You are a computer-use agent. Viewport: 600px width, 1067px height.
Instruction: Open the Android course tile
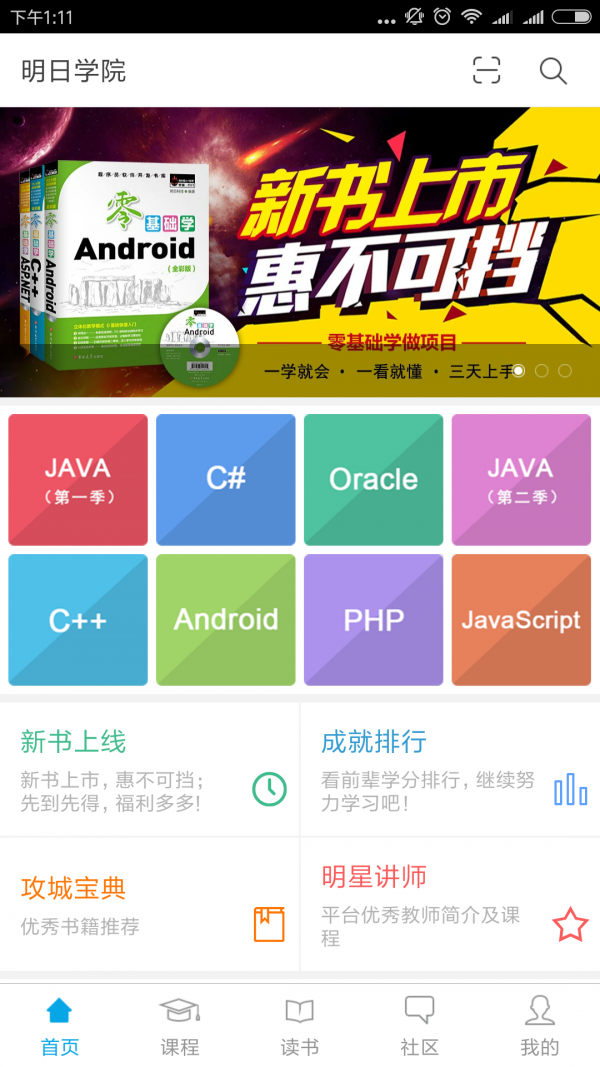pos(226,620)
